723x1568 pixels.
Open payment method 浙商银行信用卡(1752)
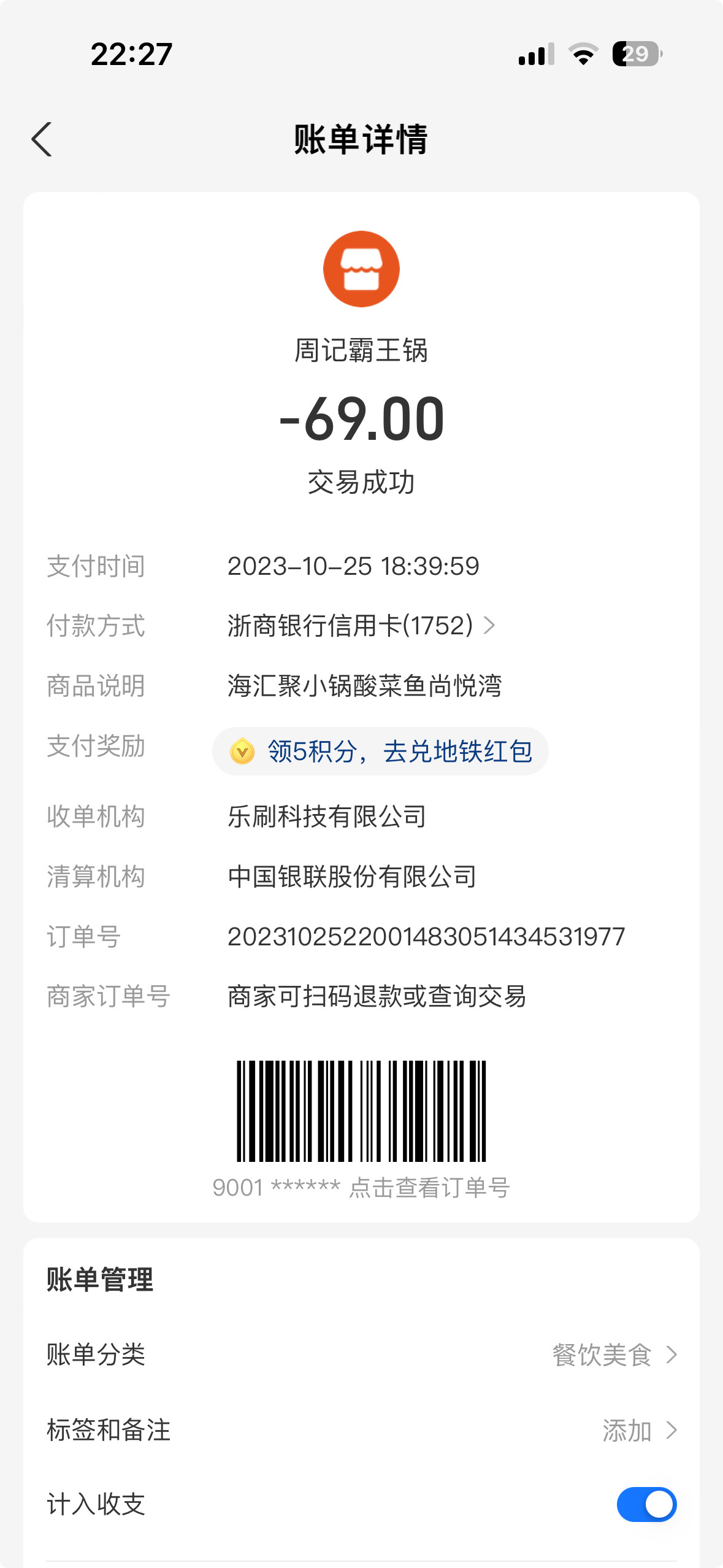click(361, 626)
